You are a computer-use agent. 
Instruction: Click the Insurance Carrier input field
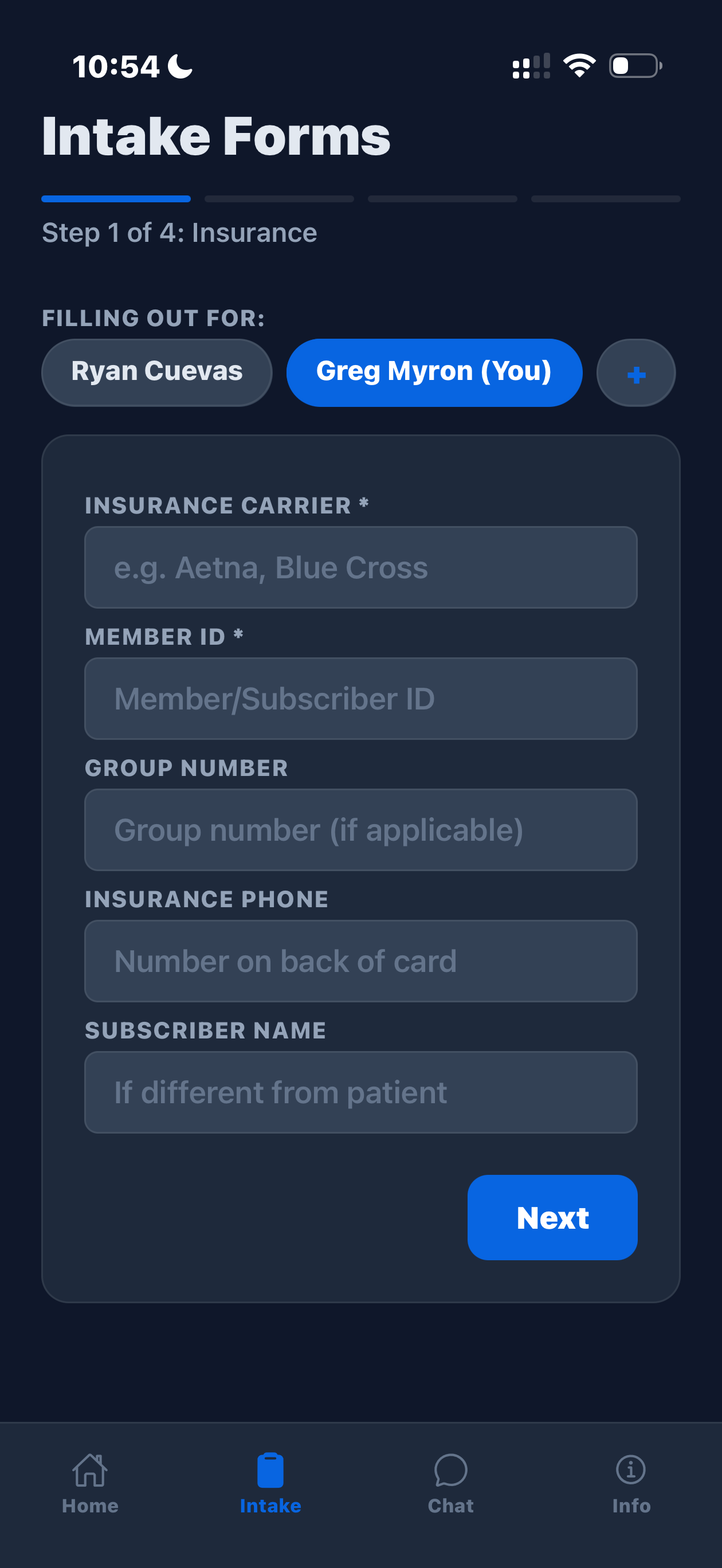(360, 567)
